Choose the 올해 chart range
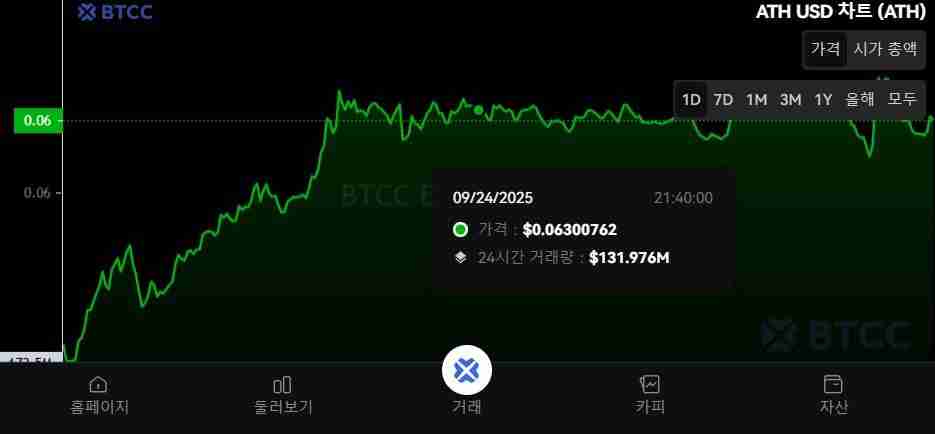Image resolution: width=935 pixels, height=434 pixels. pyautogui.click(x=860, y=99)
